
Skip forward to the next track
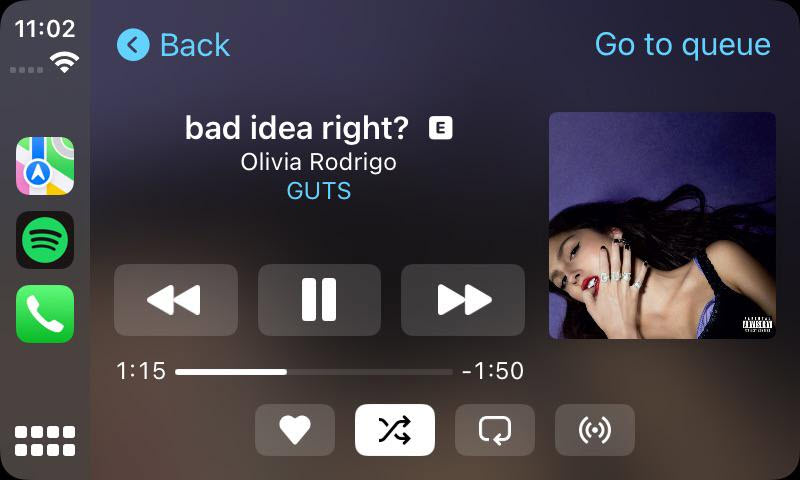(463, 299)
